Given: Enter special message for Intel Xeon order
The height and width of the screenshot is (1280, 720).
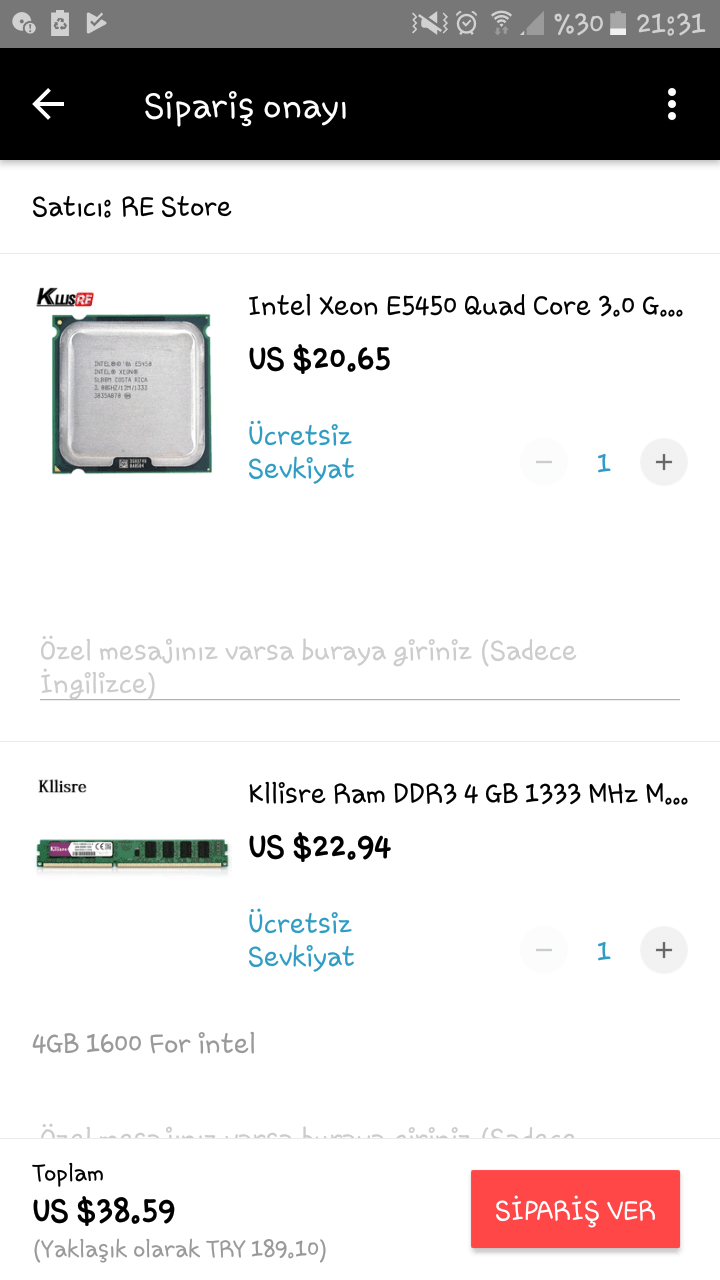Looking at the screenshot, I should coord(359,668).
